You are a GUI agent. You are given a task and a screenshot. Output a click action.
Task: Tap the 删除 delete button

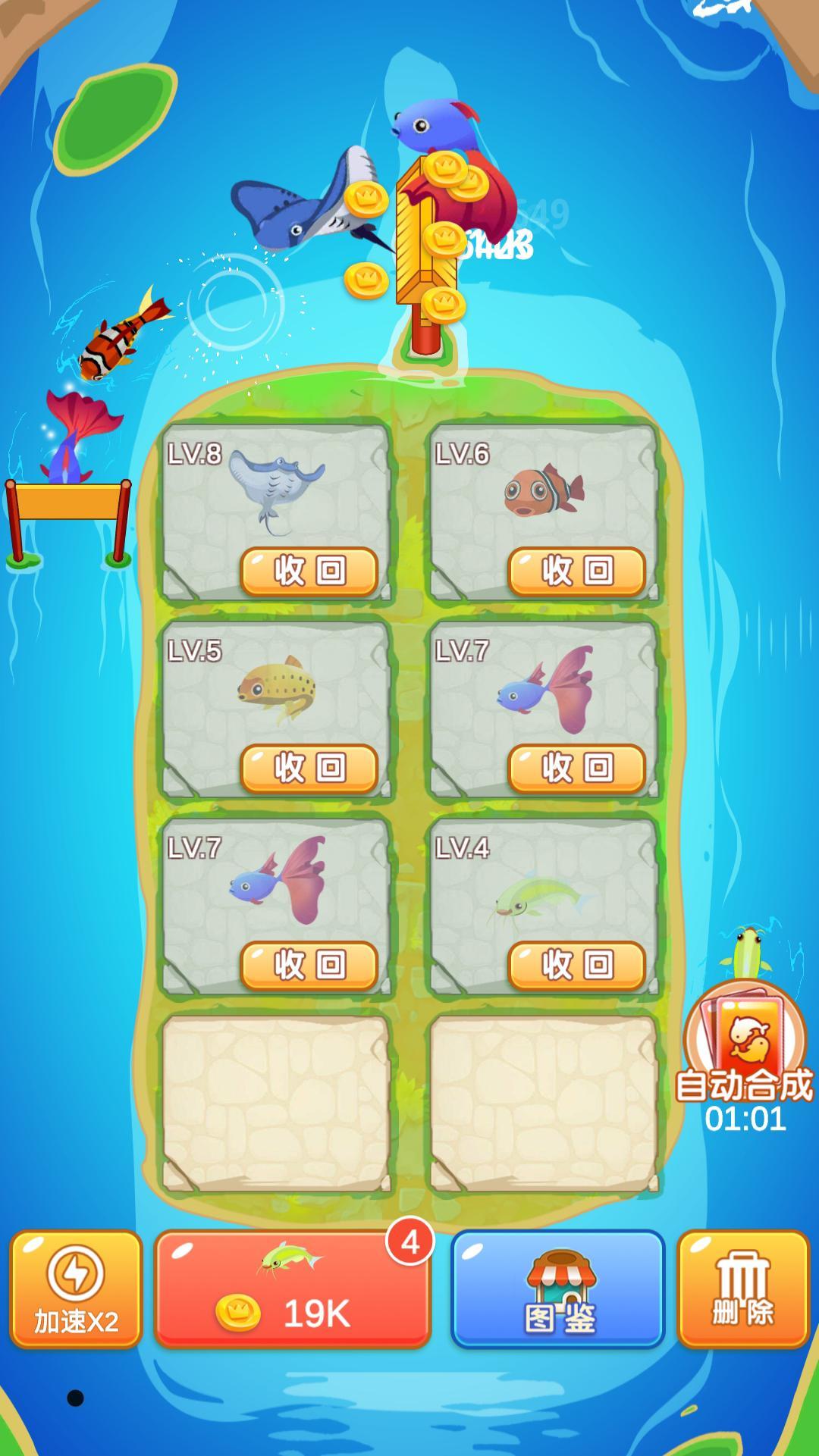point(743,1289)
